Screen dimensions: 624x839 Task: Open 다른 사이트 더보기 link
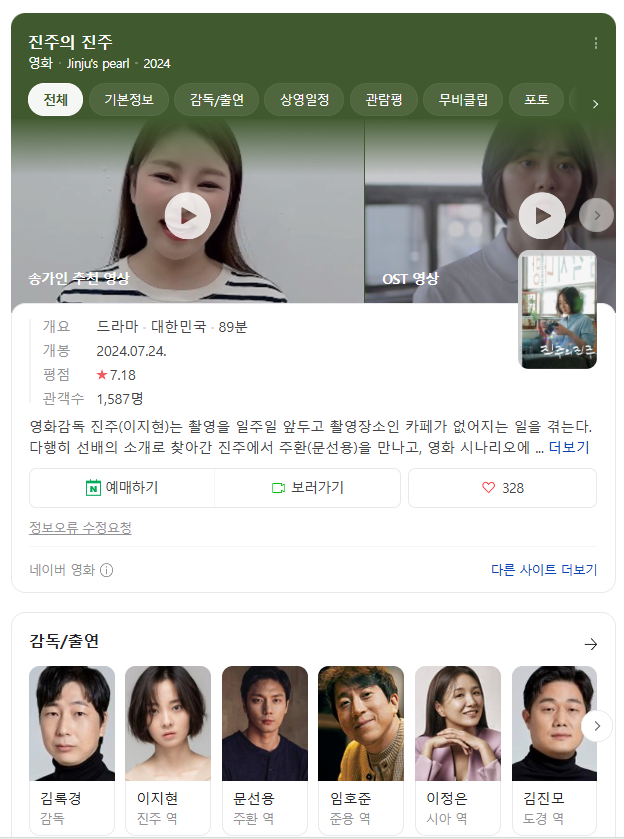[x=544, y=570]
